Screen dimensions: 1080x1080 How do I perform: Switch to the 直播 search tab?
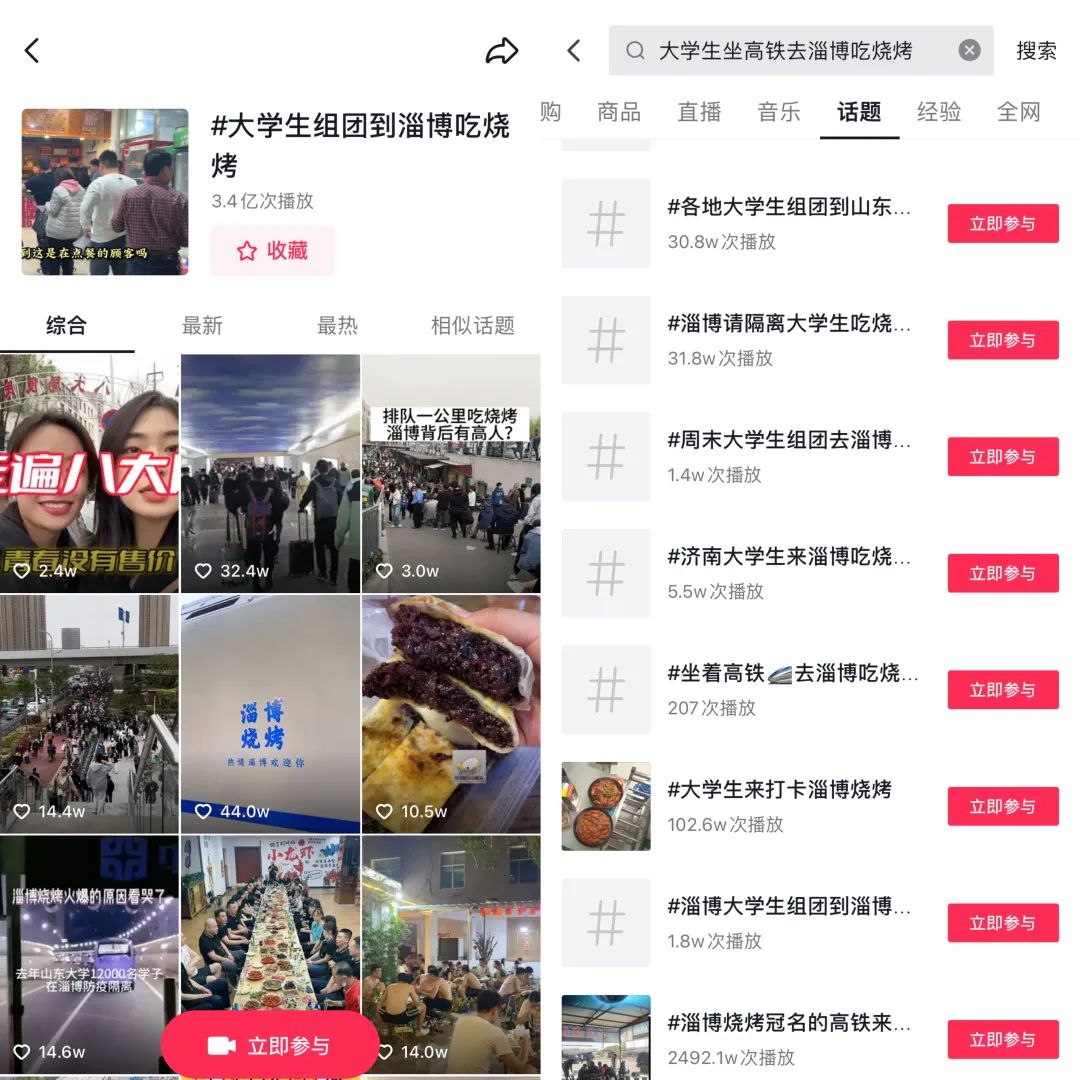click(699, 112)
